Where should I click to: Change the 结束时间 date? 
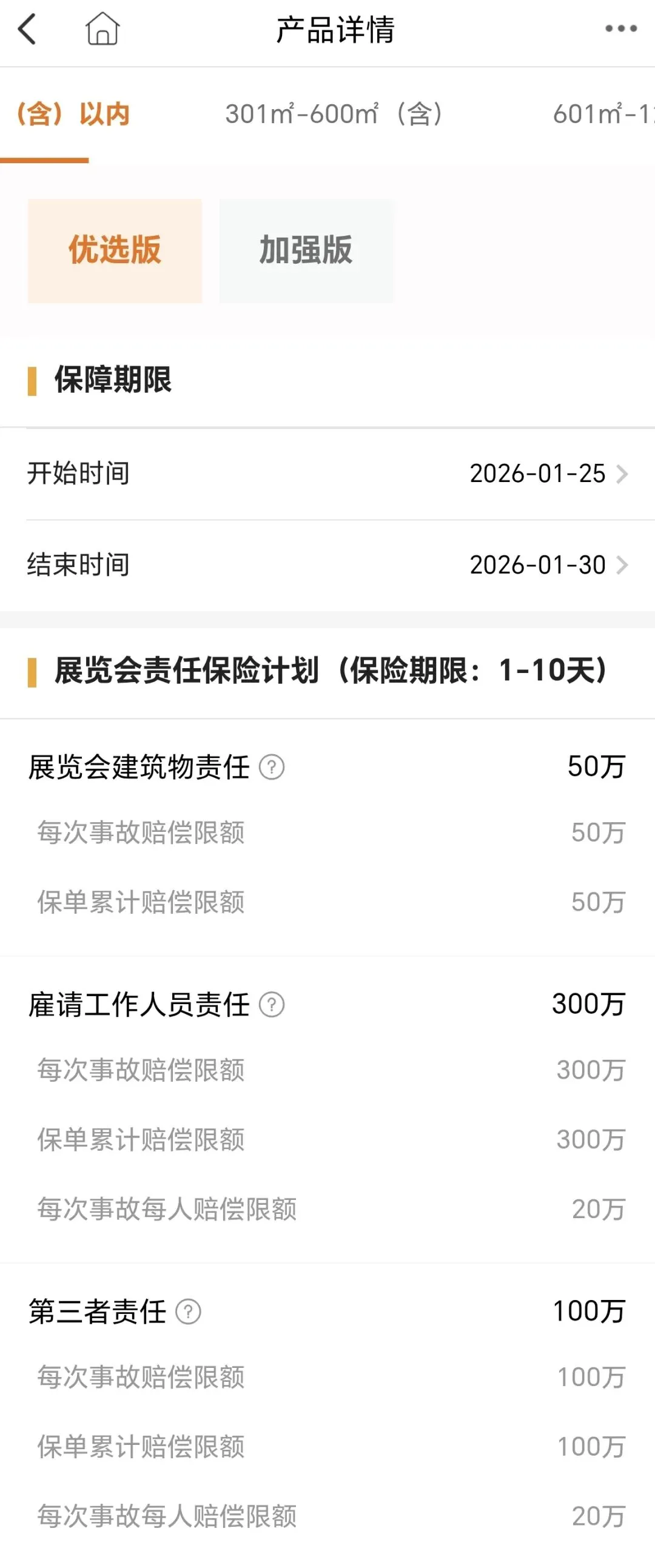click(548, 565)
